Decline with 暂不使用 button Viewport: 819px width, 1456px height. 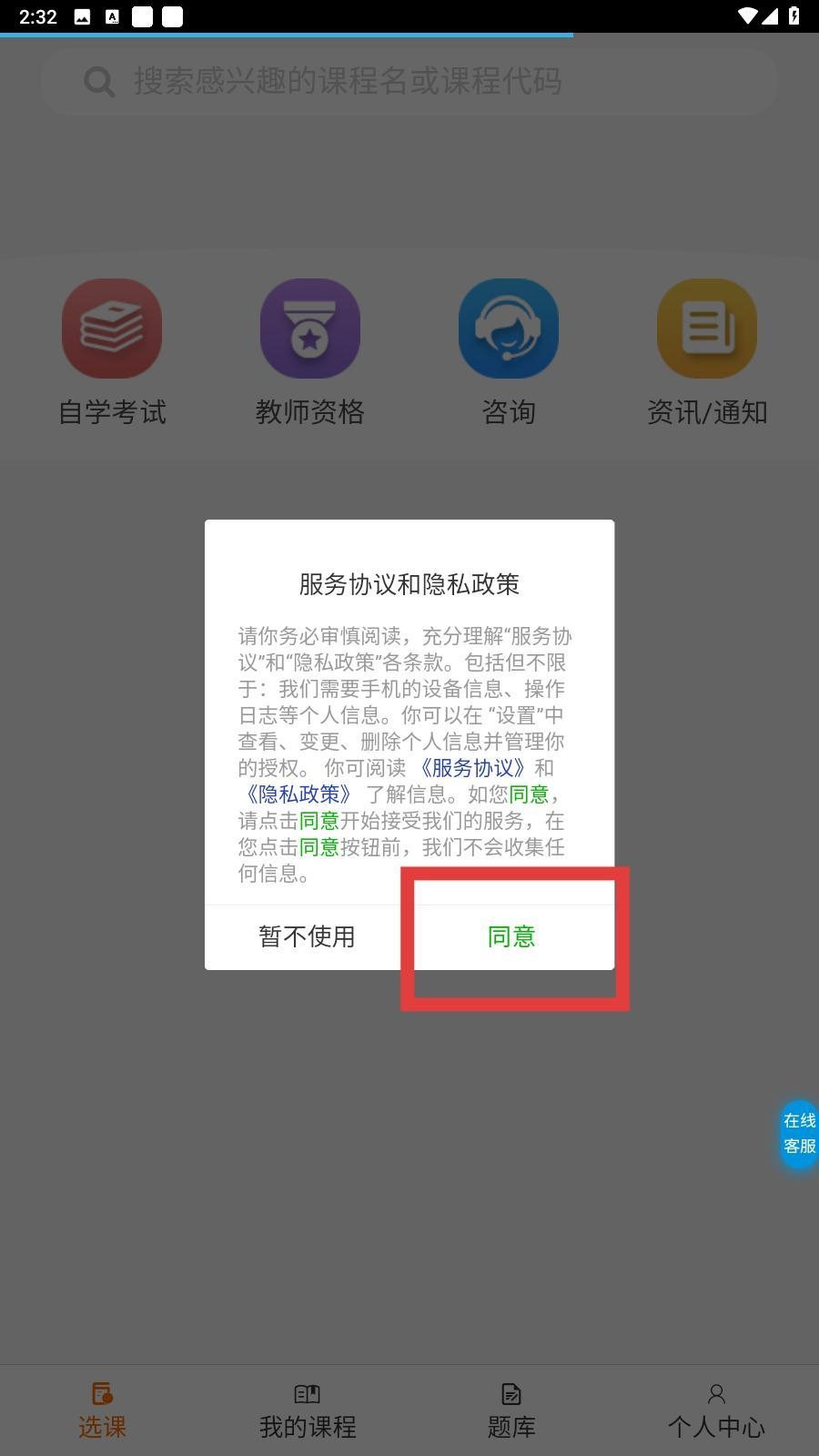point(307,936)
